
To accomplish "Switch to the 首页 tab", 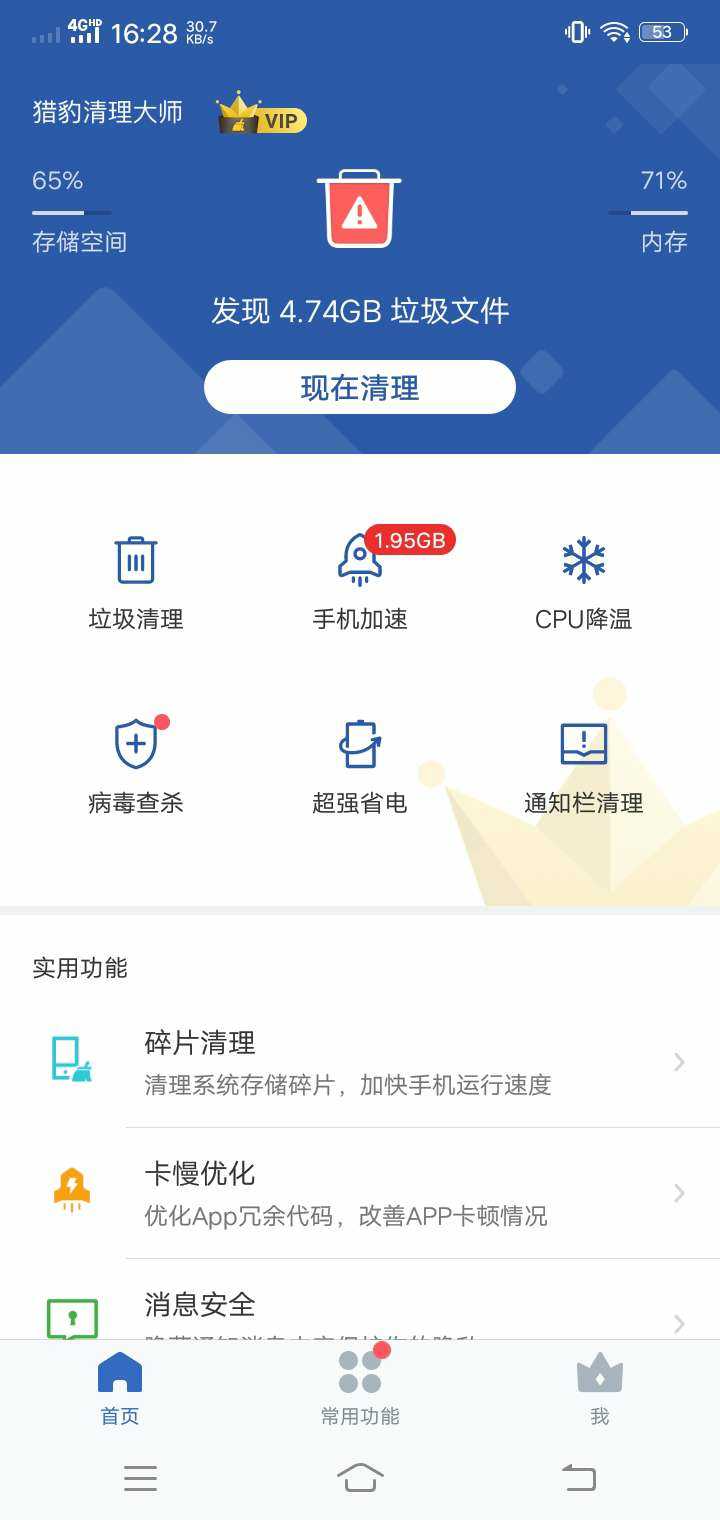I will (120, 1387).
